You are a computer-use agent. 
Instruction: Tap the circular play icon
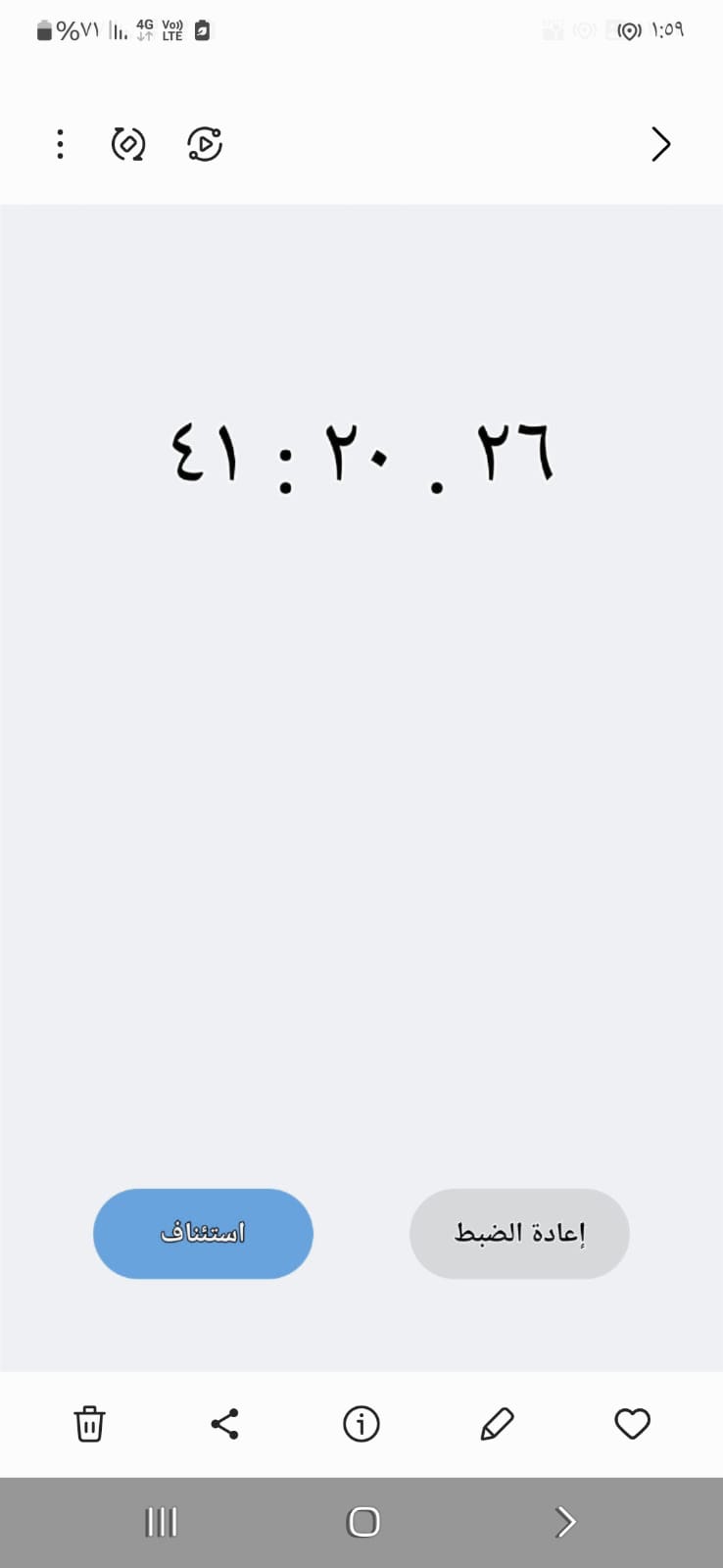204,144
